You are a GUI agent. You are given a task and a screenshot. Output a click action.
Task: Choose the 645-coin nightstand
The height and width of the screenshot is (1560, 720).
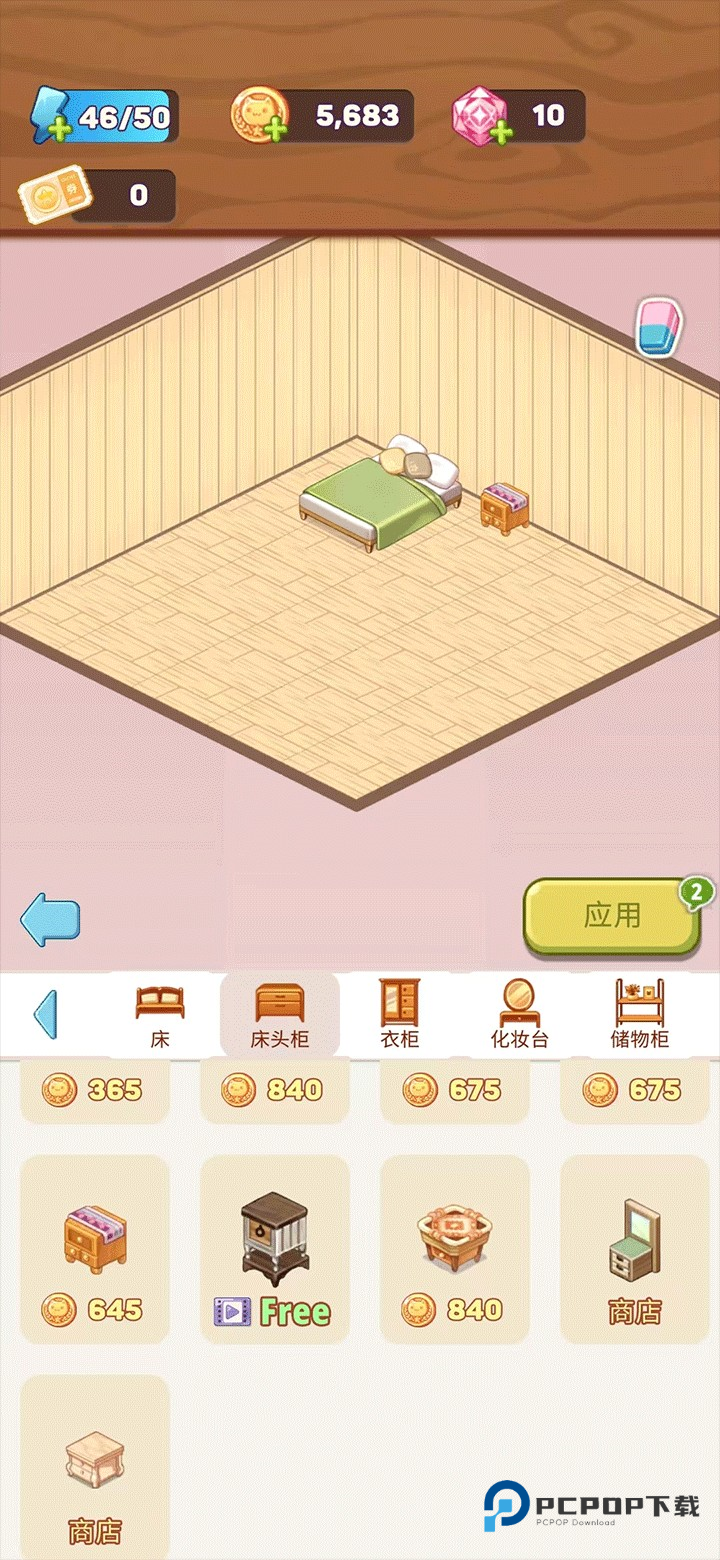click(x=95, y=1248)
